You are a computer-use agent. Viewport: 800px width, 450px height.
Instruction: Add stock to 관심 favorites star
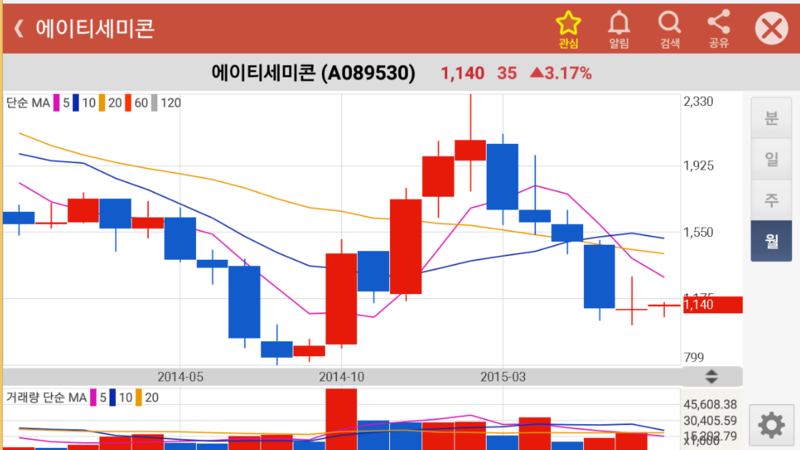(x=568, y=28)
